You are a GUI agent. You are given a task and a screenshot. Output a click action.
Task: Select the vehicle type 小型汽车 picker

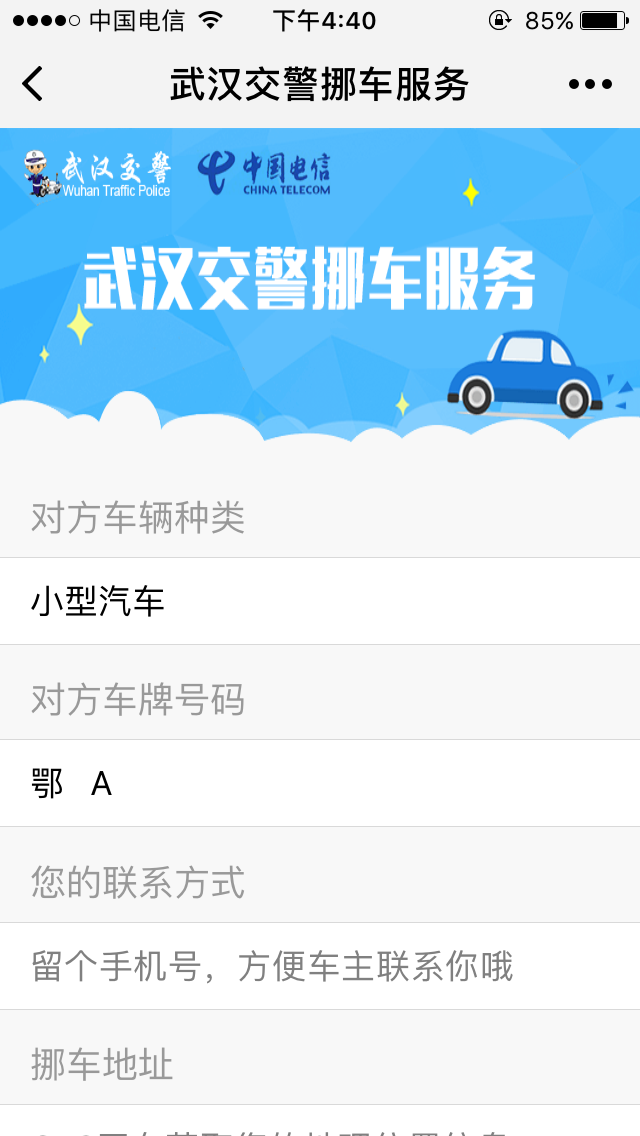(320, 601)
